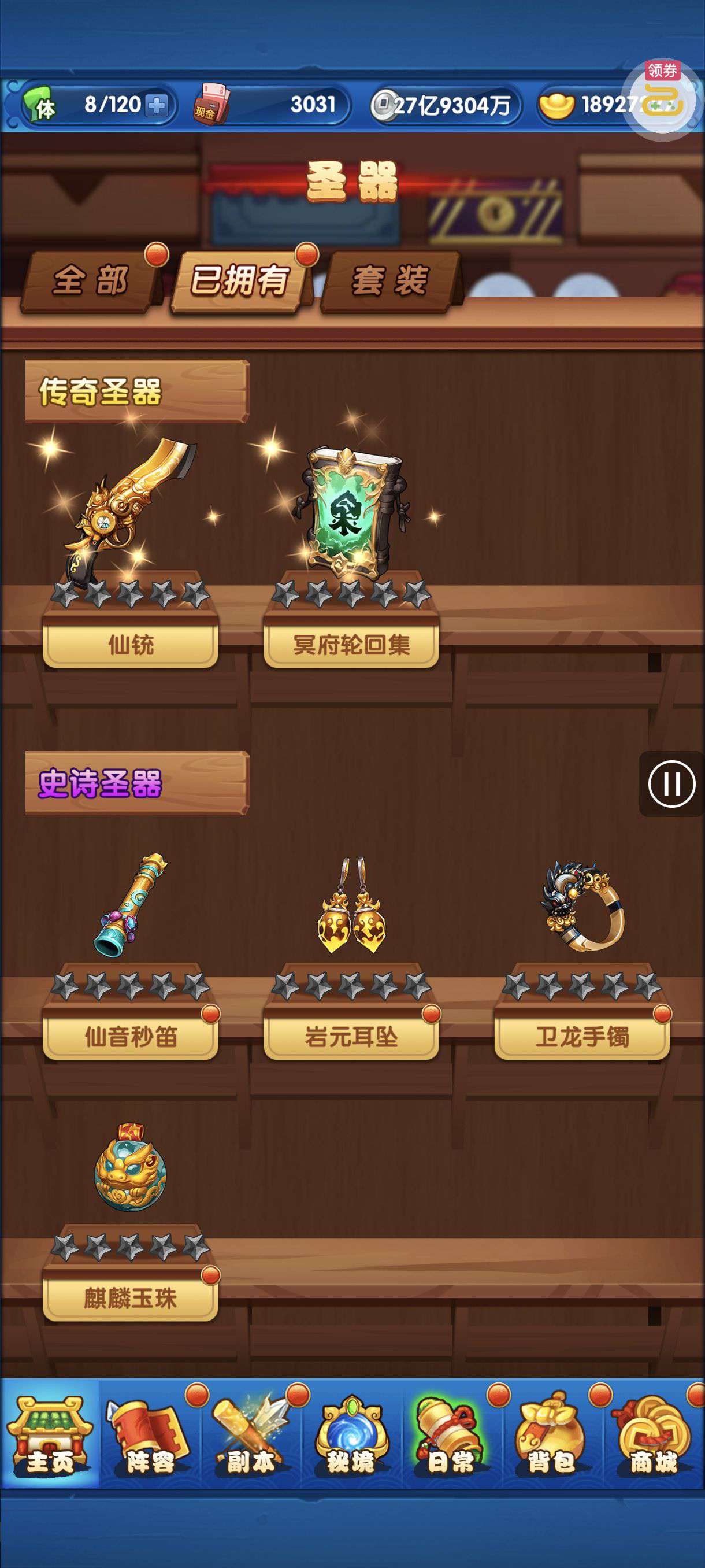Select the 已拥有 tab
Viewport: 705px width, 1568px height.
coord(239,280)
